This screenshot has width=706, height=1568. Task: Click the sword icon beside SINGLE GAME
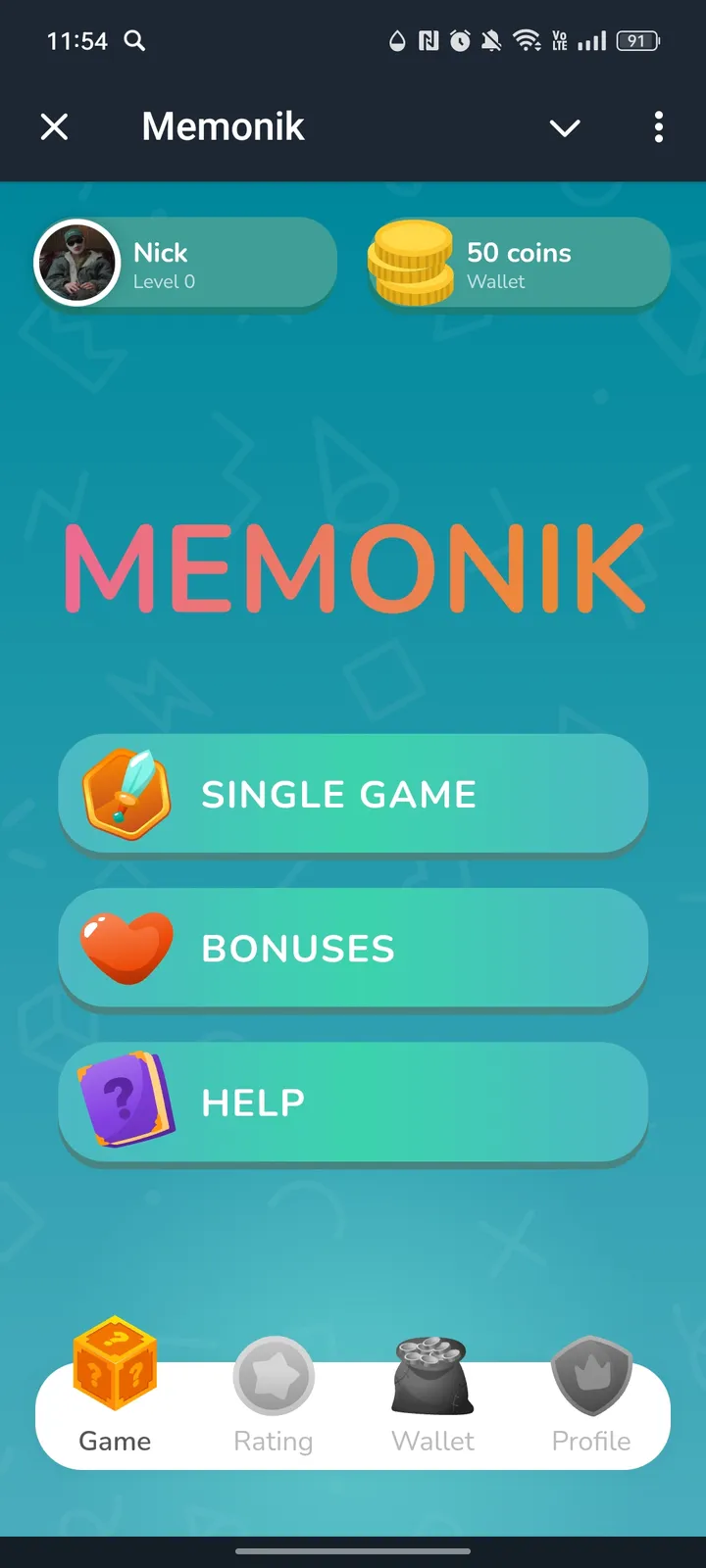pos(125,794)
